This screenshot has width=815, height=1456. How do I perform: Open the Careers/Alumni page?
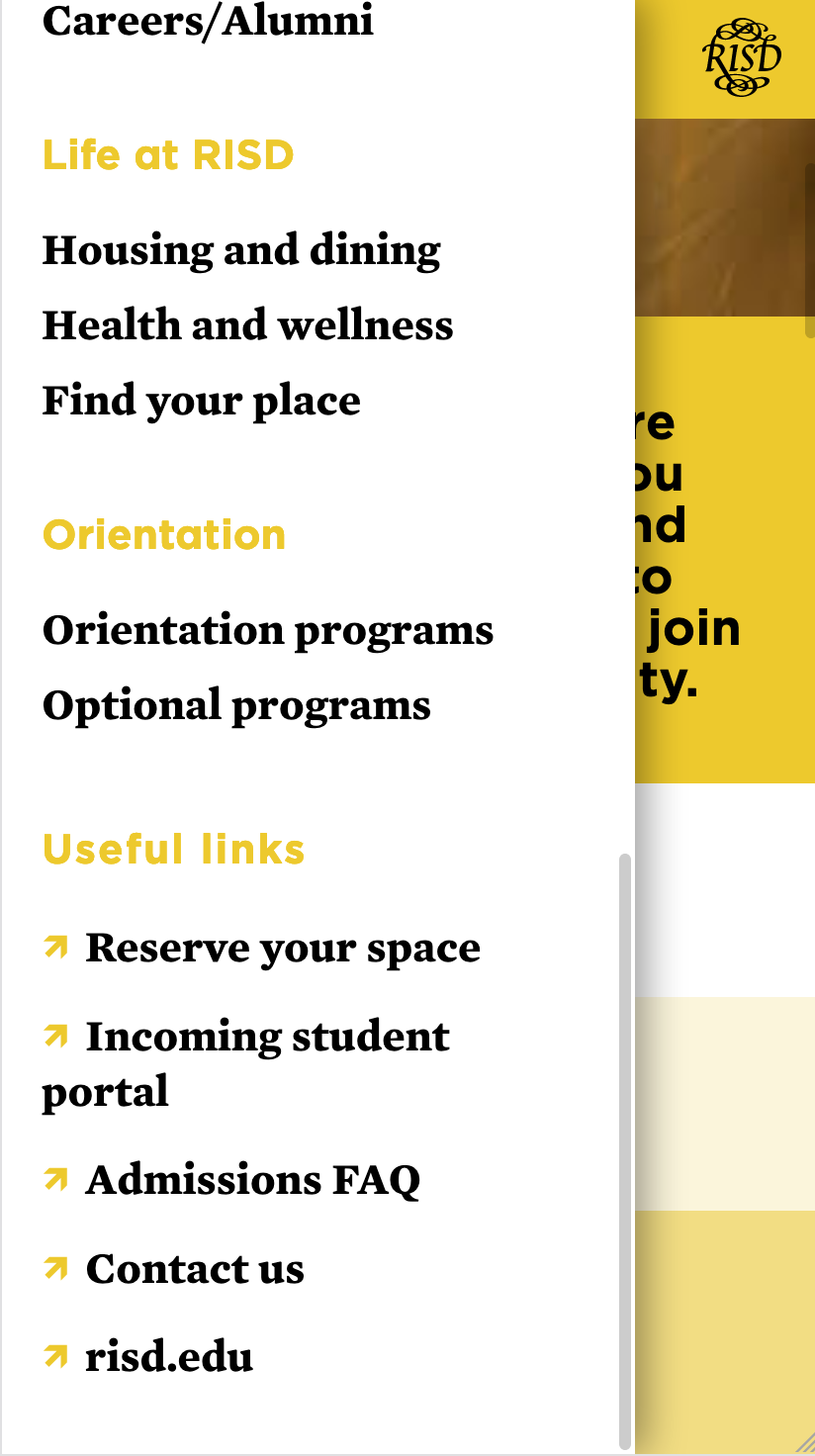(x=208, y=22)
